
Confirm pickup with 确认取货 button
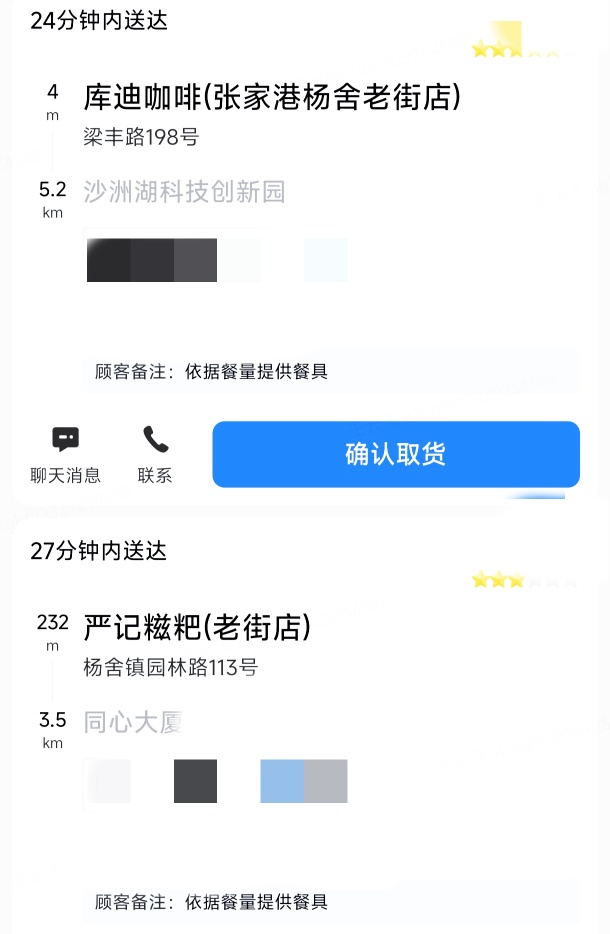tap(395, 454)
